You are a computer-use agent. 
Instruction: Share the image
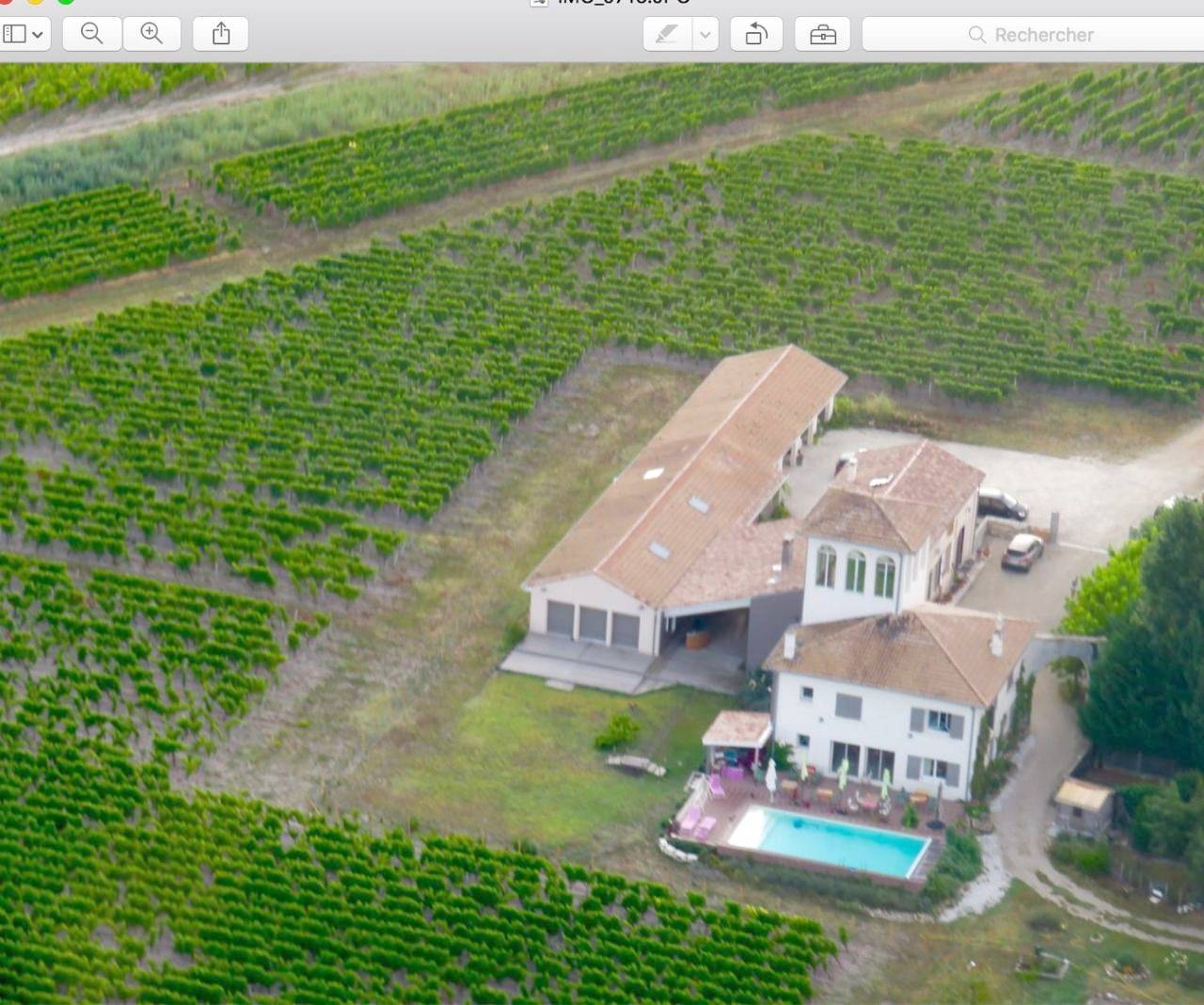(x=221, y=34)
